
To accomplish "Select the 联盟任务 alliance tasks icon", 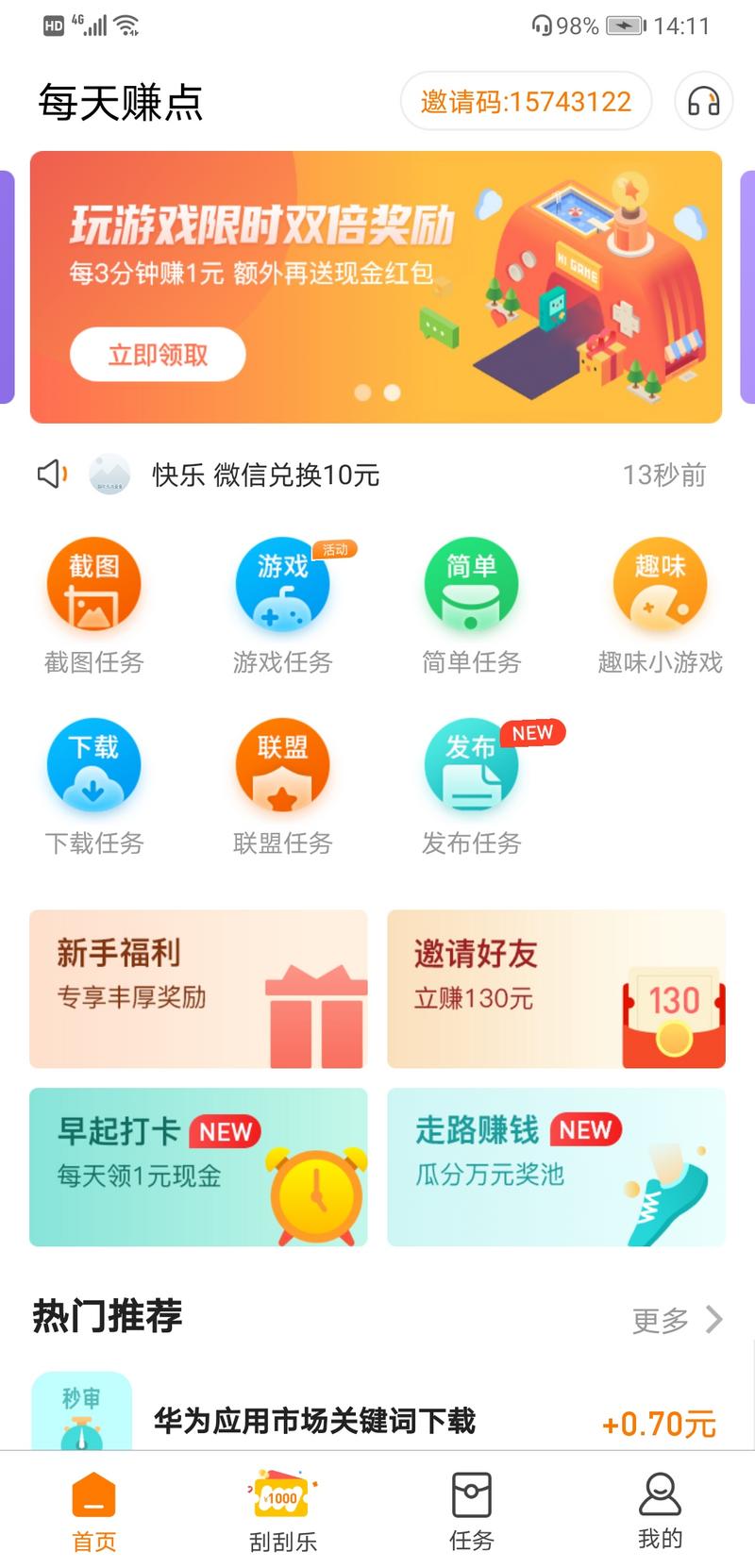I will coord(281,764).
